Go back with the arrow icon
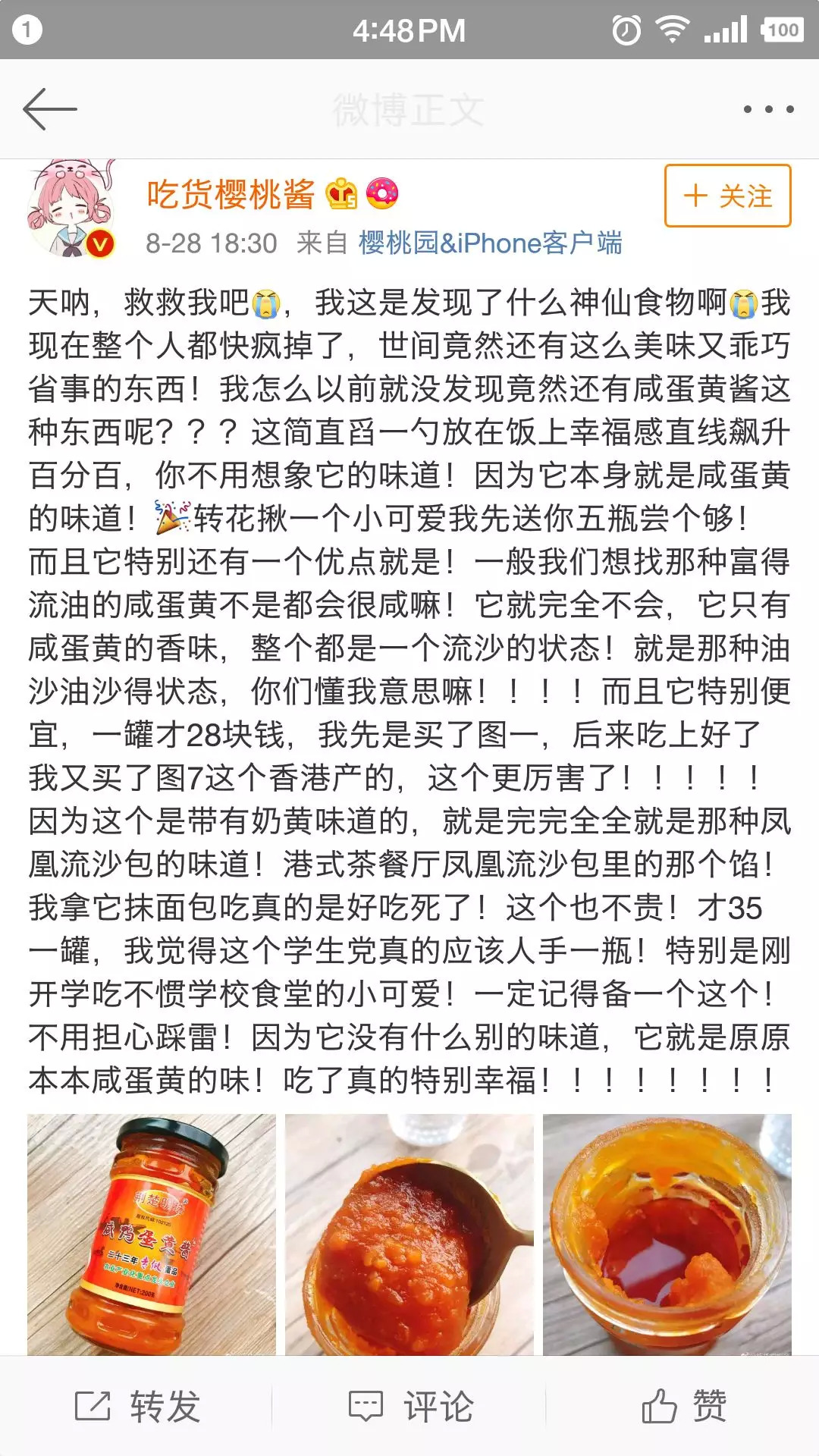 (x=50, y=109)
